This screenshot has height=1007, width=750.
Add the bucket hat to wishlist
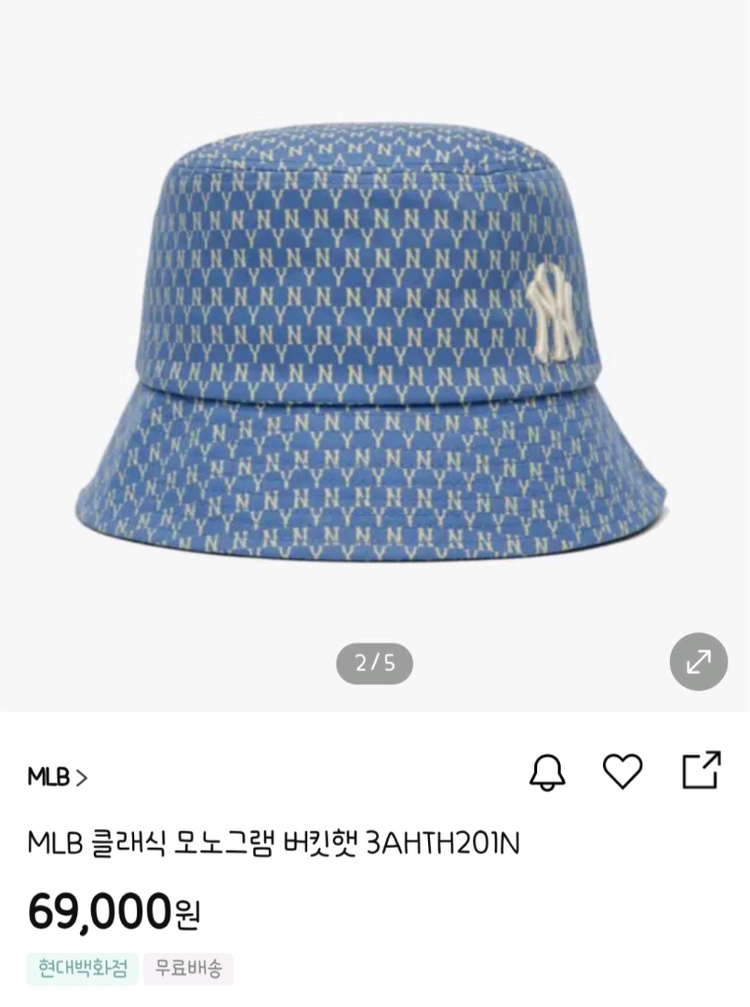click(x=622, y=771)
